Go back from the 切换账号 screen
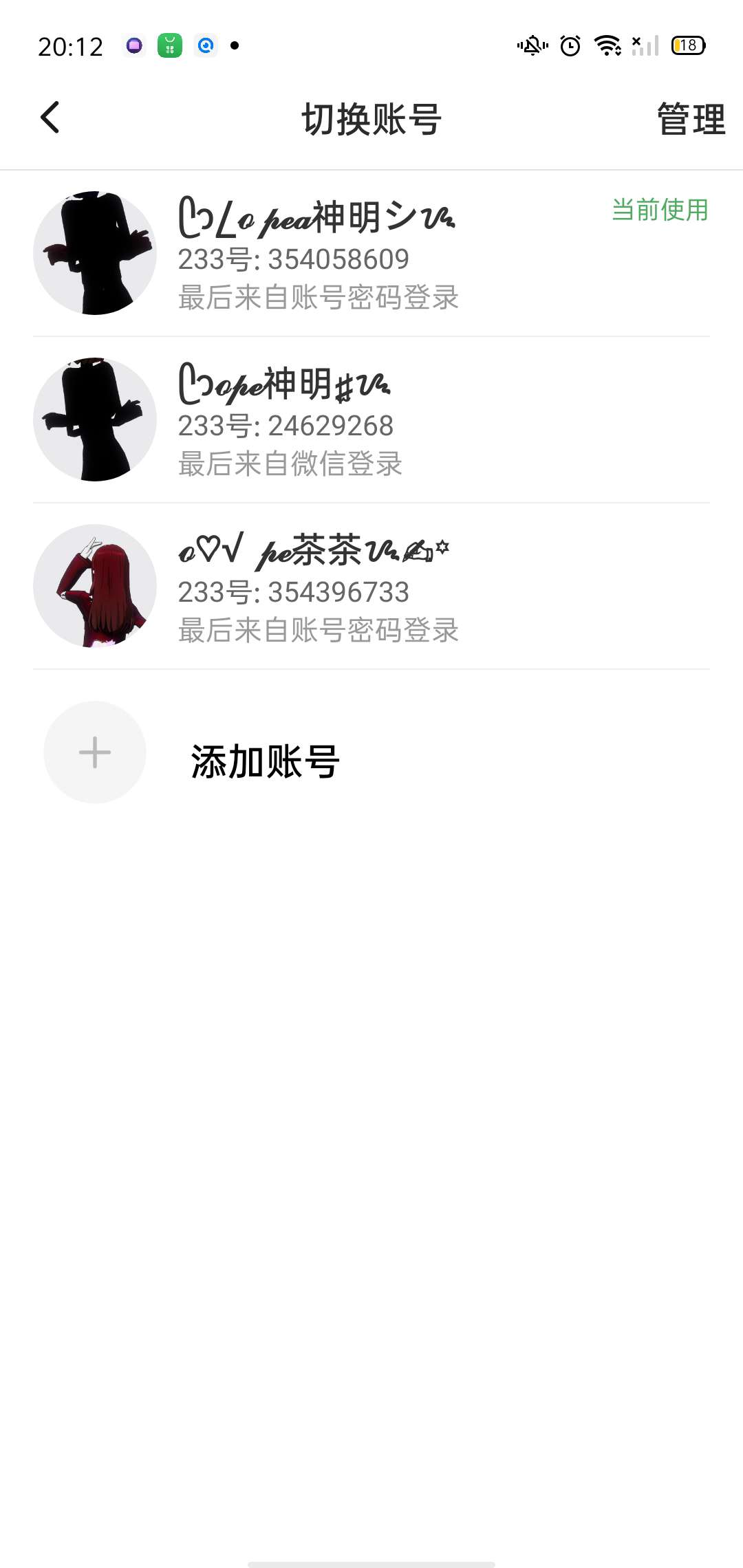 point(50,118)
